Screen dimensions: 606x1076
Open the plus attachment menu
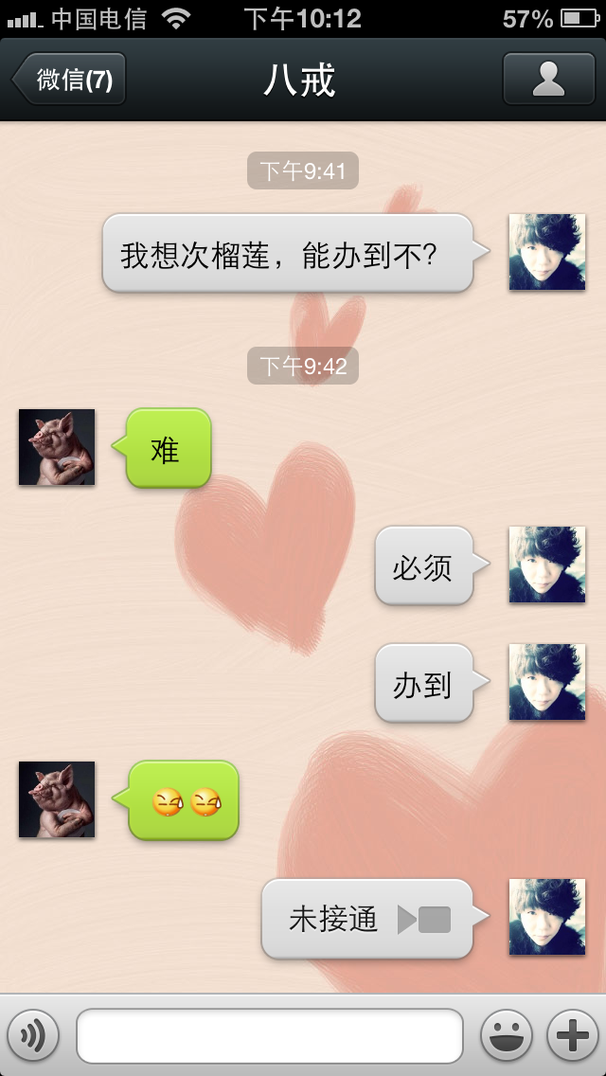pos(572,1036)
